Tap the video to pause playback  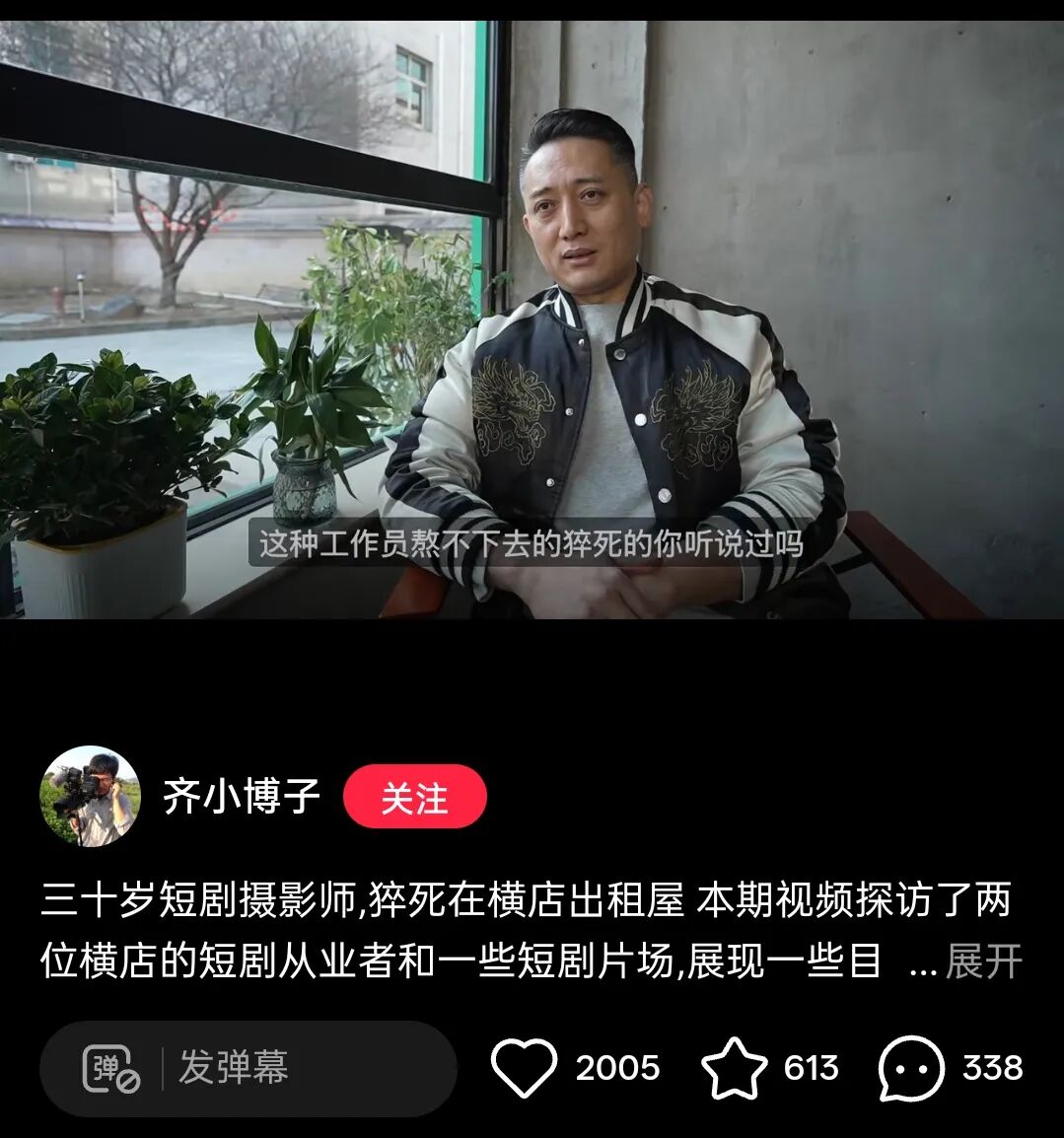532,320
